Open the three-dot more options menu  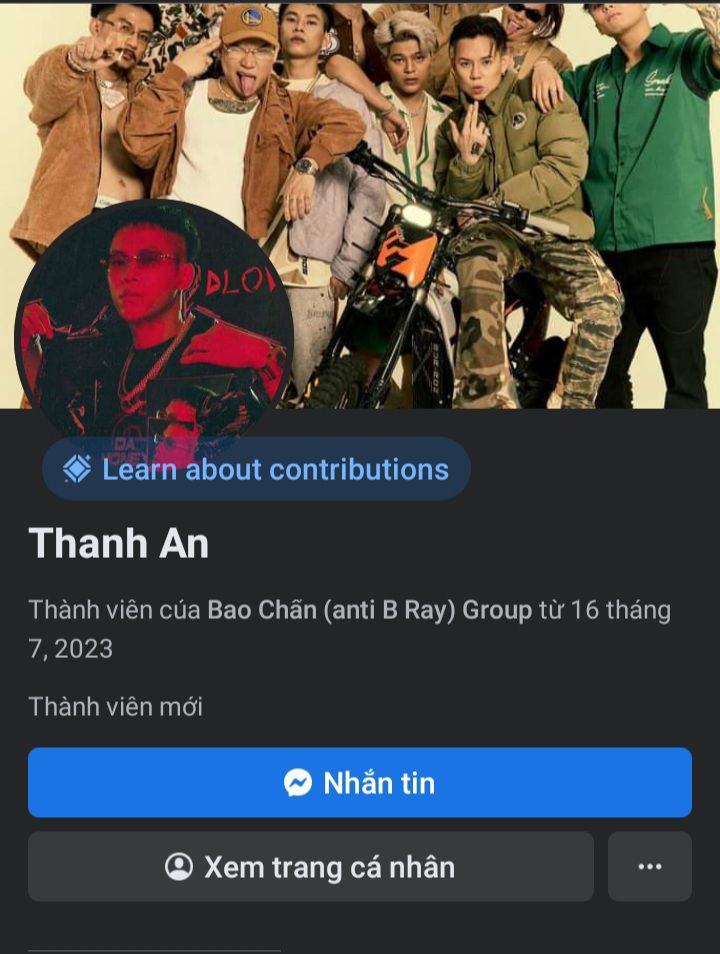click(649, 866)
